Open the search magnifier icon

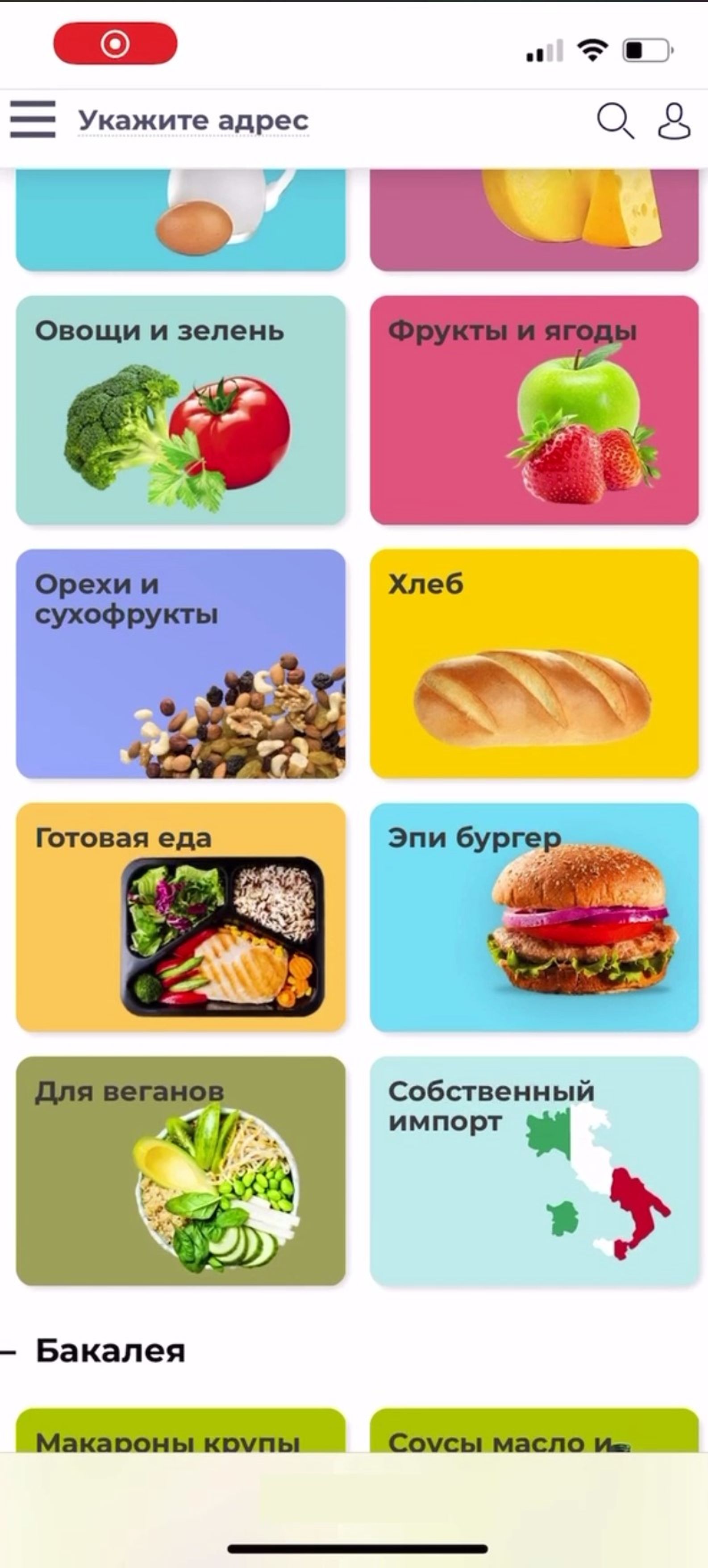(615, 121)
